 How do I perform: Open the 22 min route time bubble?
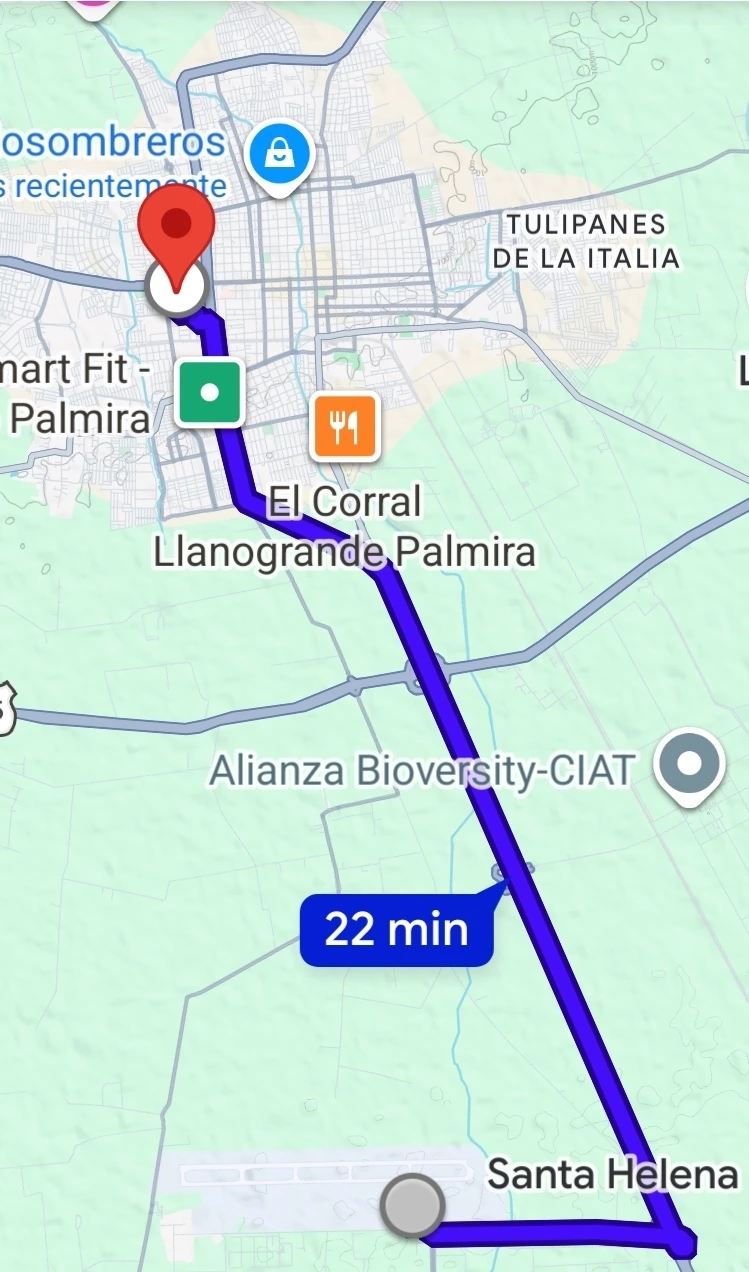(x=396, y=931)
